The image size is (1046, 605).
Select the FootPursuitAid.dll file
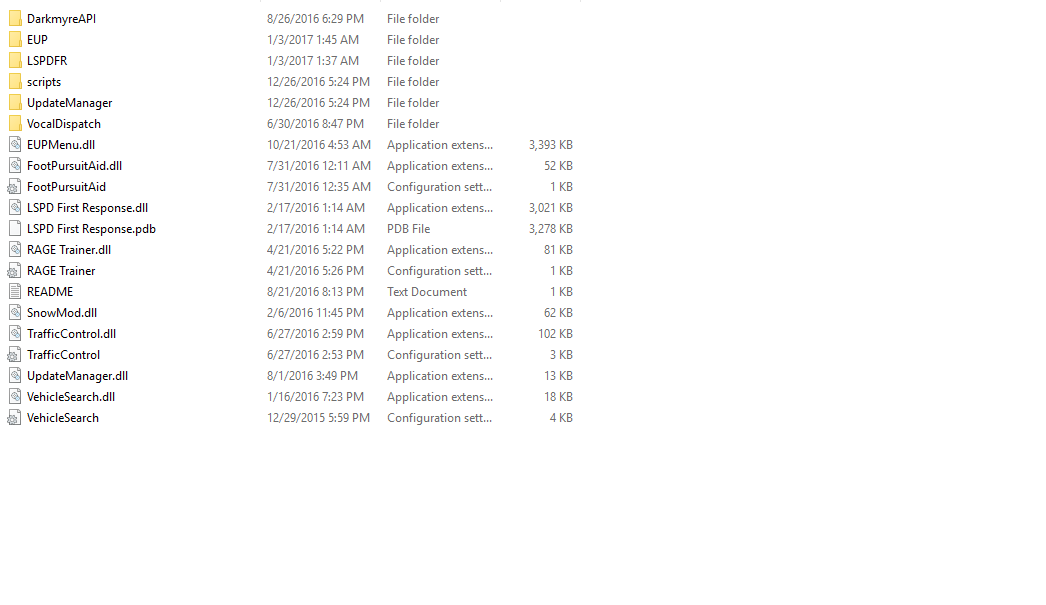[x=74, y=166]
